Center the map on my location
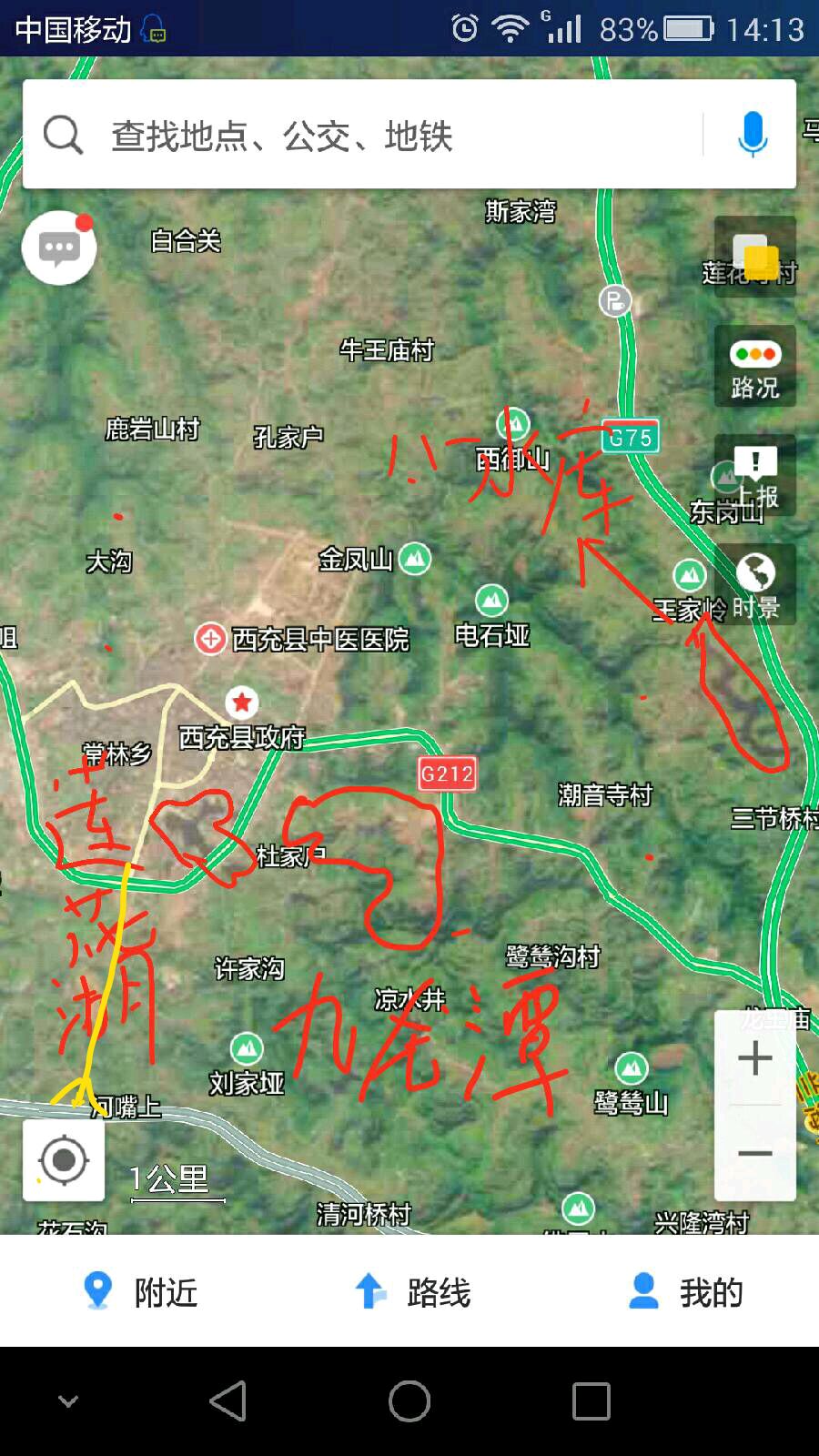The height and width of the screenshot is (1456, 819). pyautogui.click(x=64, y=1160)
